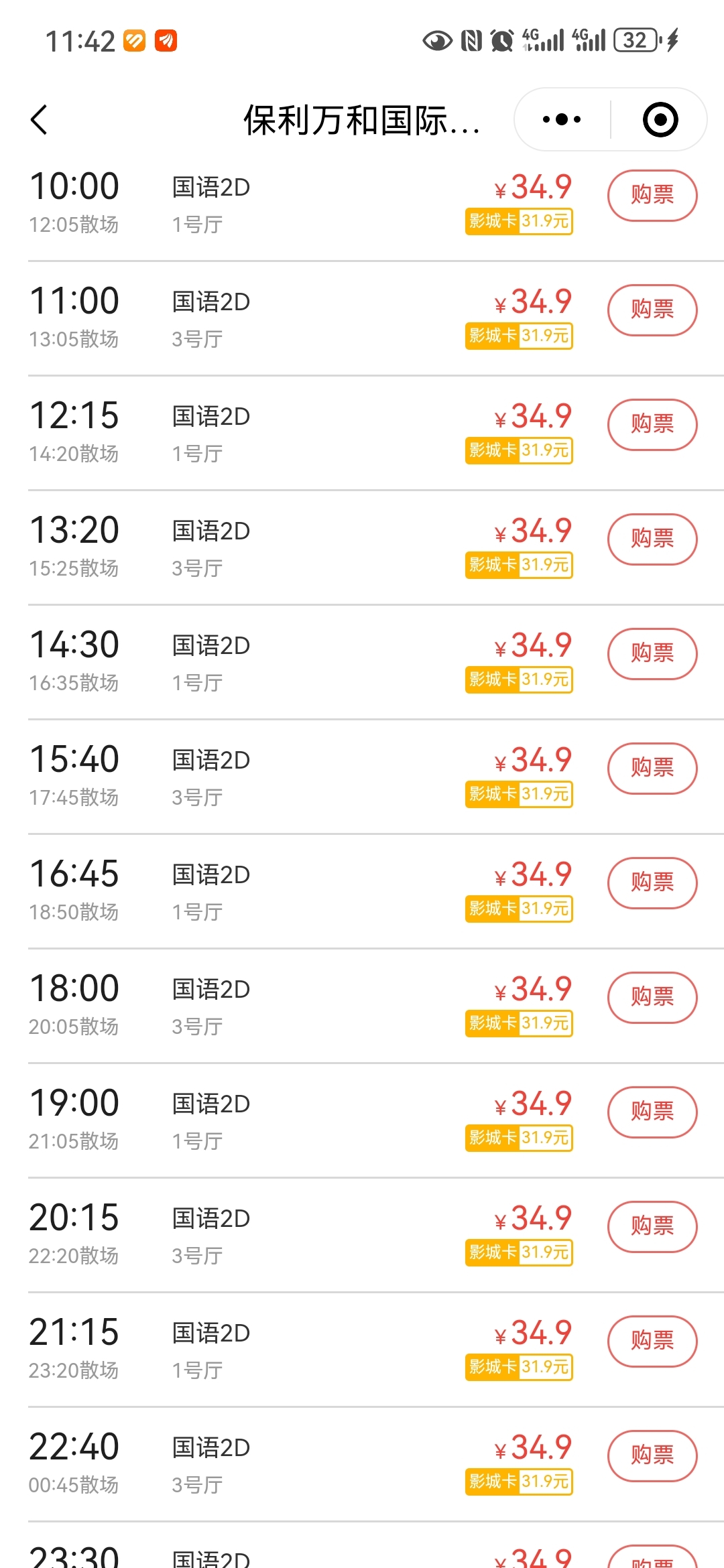Screen dimensions: 724x1568
Task: Buy ticket for the 15:40 showing
Action: (652, 769)
